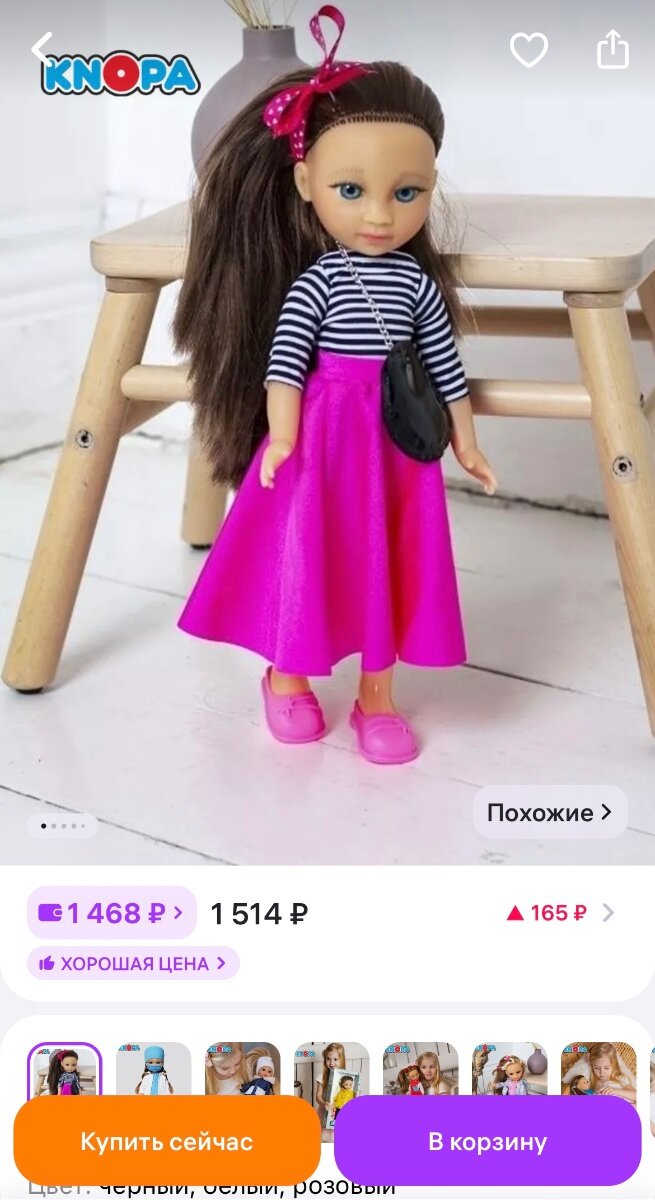Screen dimensions: 655x1200
Task: Select the thumbnail with girl holding boxed doll
Action: 331,1070
